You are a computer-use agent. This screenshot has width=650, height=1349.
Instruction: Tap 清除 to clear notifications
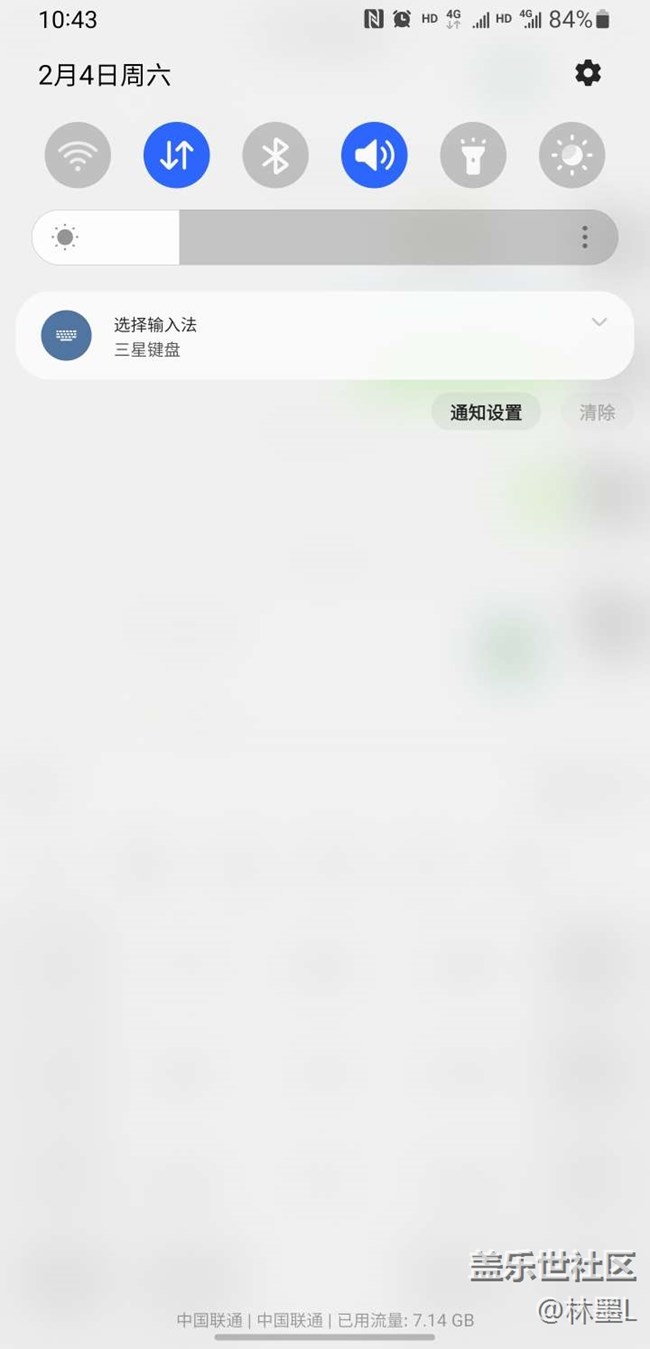coord(597,412)
